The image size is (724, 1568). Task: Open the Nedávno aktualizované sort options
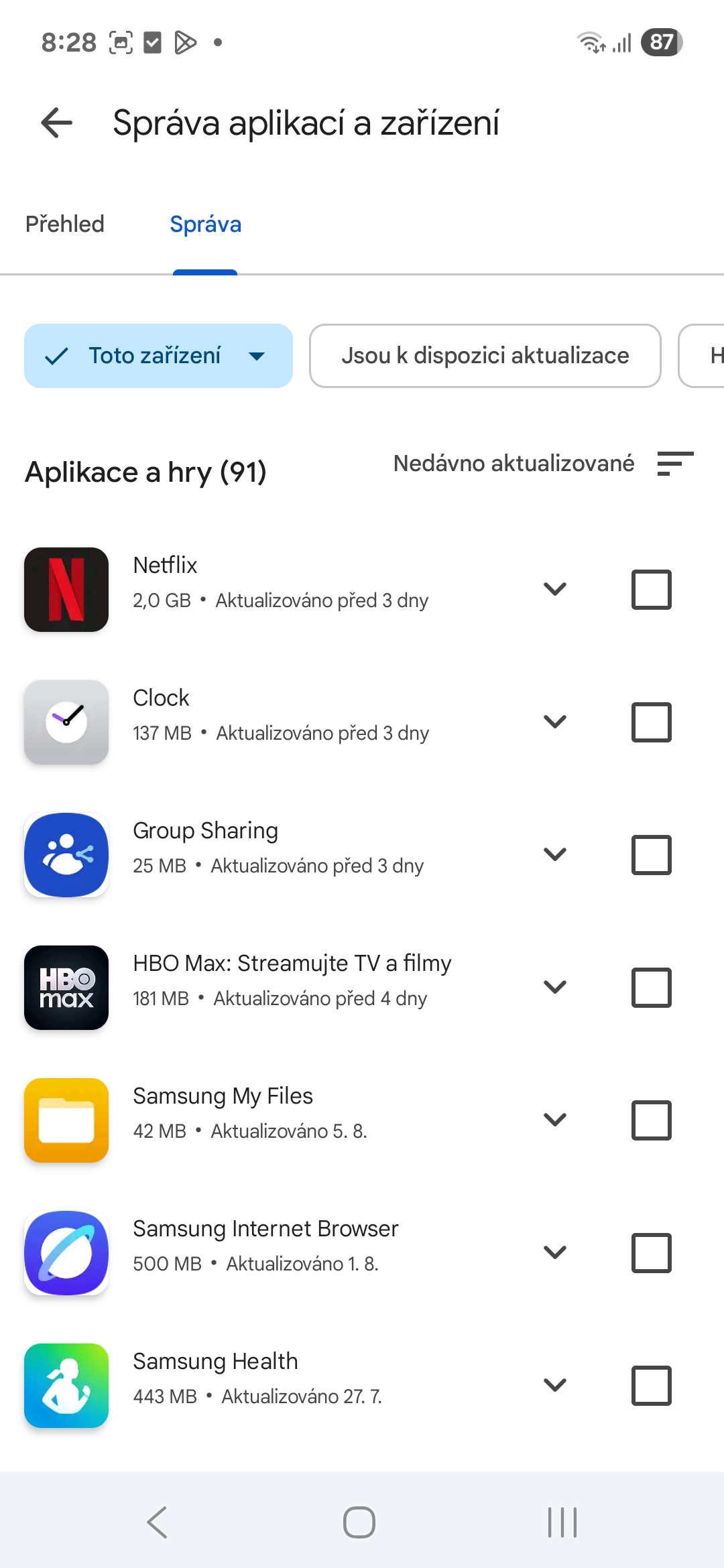pyautogui.click(x=544, y=463)
